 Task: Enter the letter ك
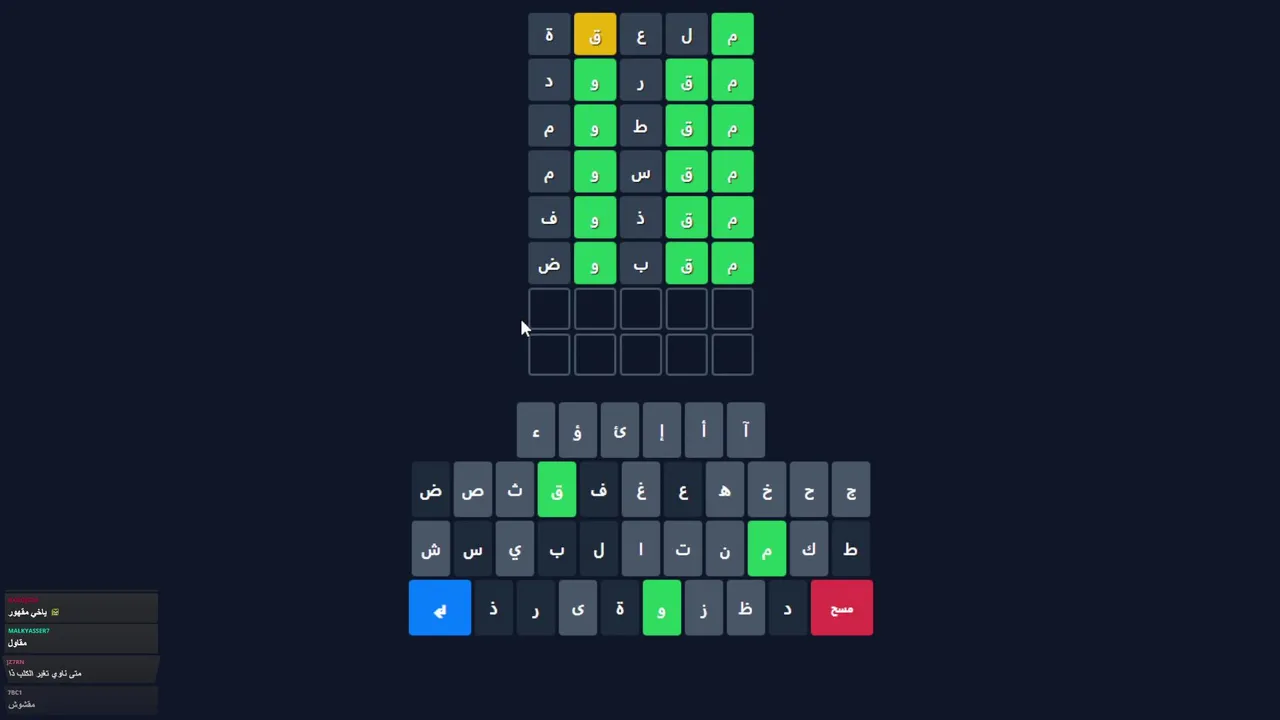point(809,549)
